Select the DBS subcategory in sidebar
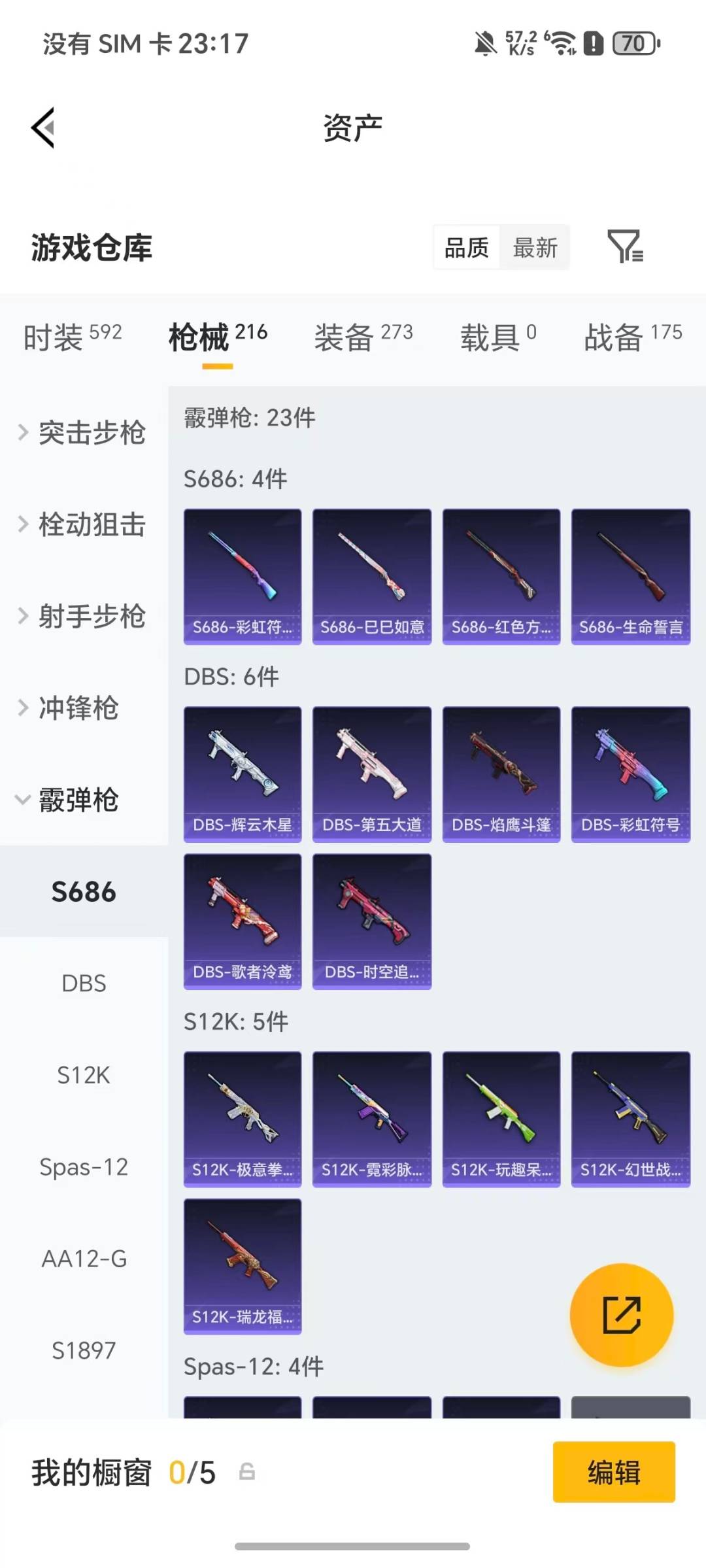Viewport: 706px width, 1568px height. (x=83, y=983)
